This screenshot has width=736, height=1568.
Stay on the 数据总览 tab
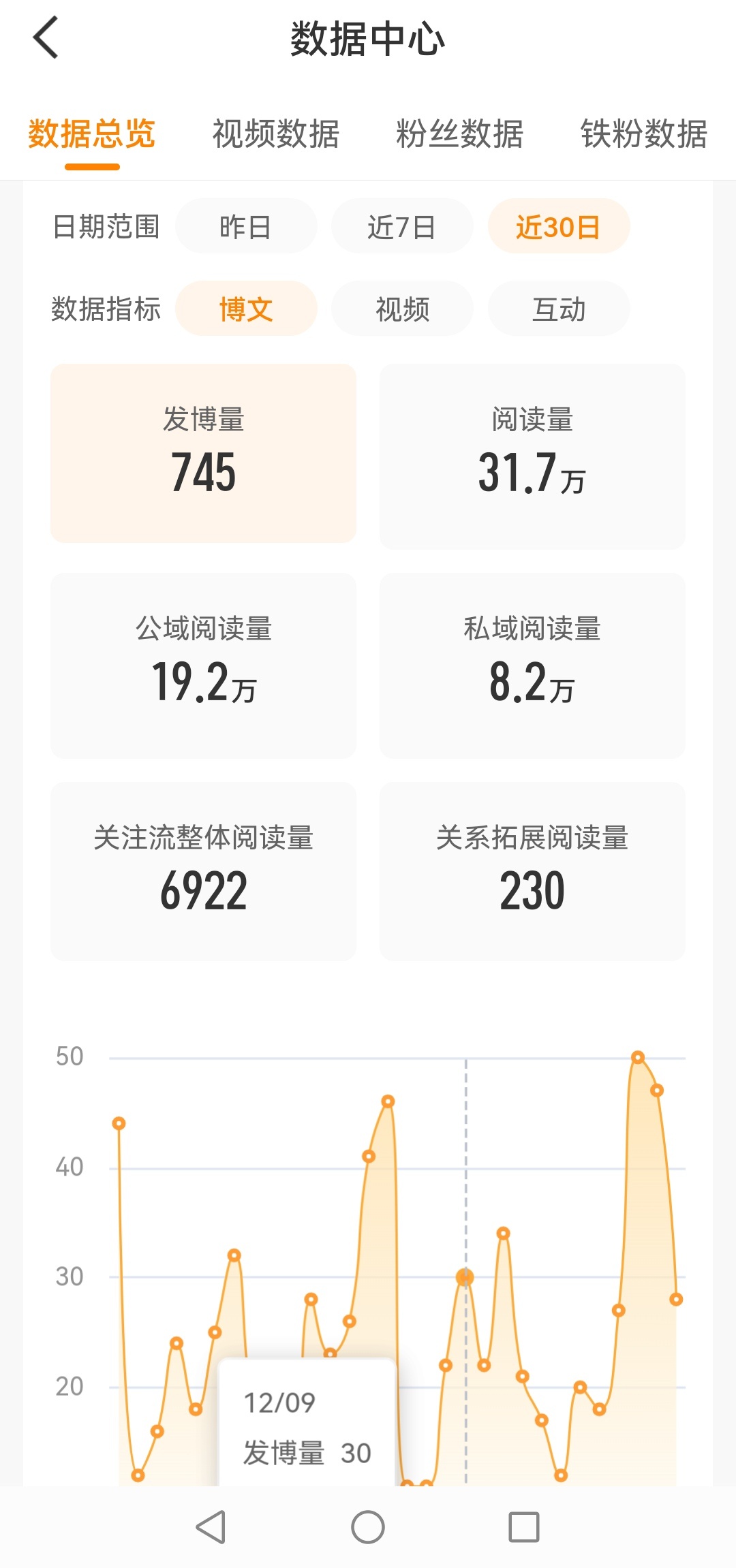91,135
